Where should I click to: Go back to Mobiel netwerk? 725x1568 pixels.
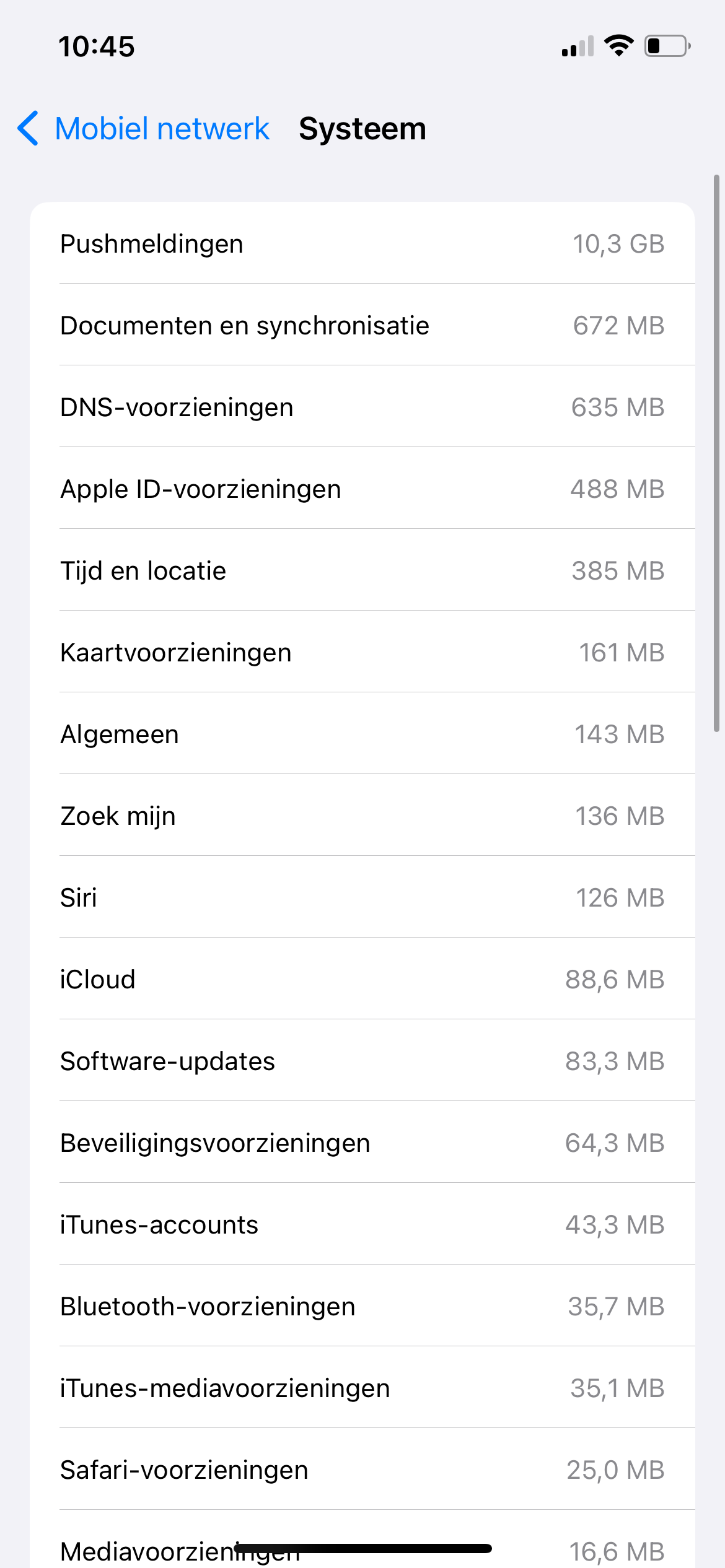[x=143, y=129]
